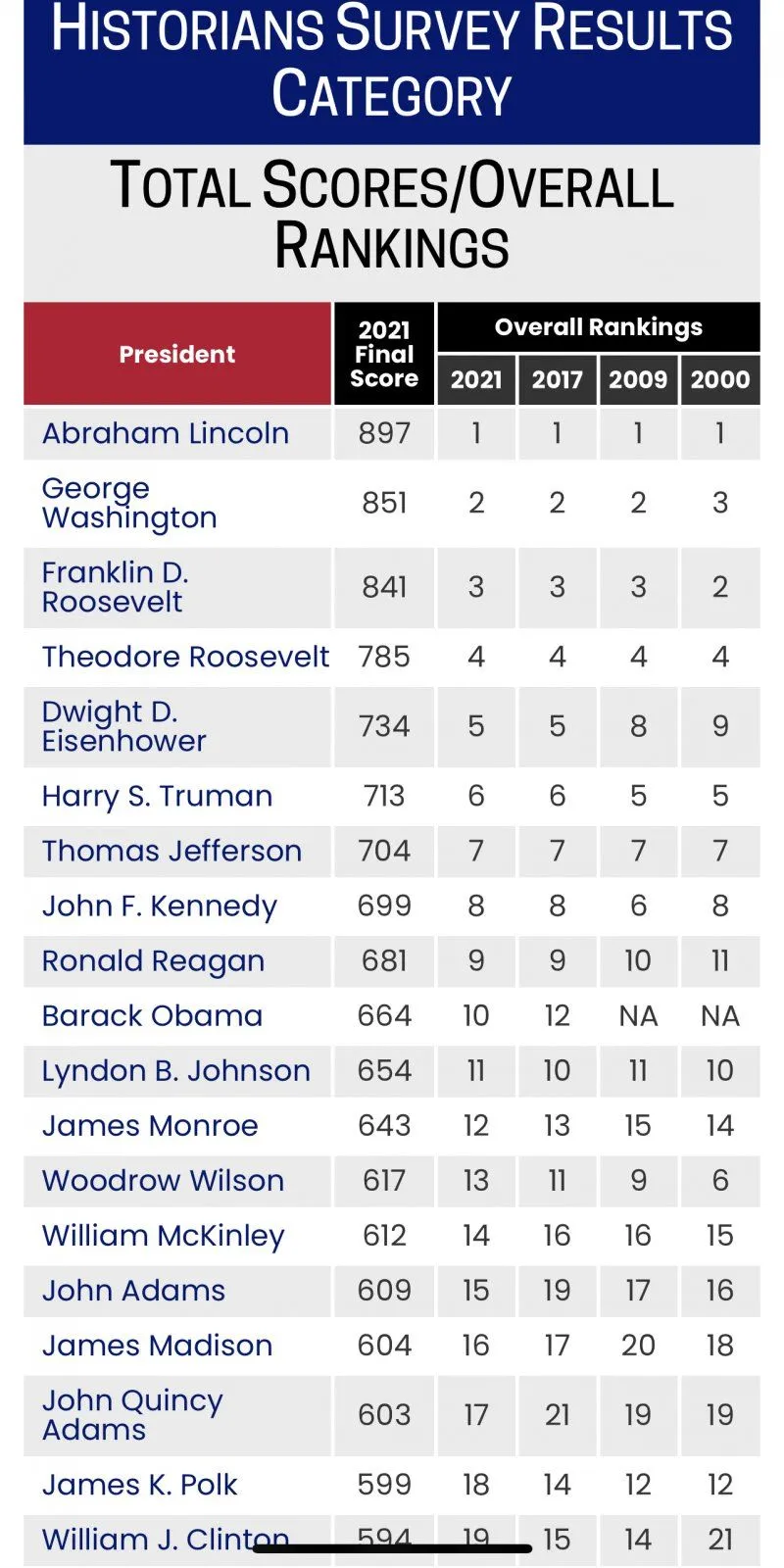Tap Barack Obama's name
The height and width of the screenshot is (1568, 784).
(x=152, y=1016)
